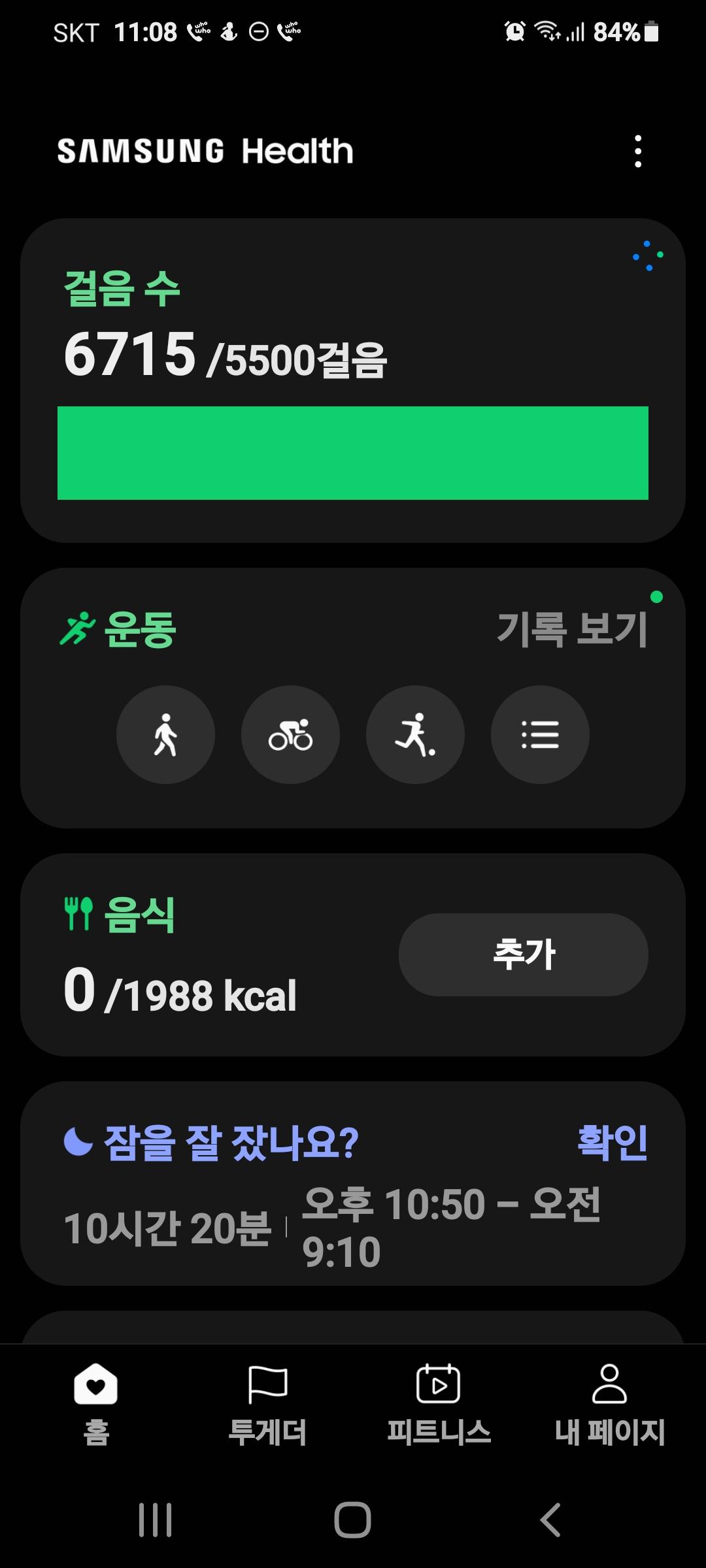Image resolution: width=706 pixels, height=1568 pixels.
Task: Start a cycling workout
Action: [290, 734]
